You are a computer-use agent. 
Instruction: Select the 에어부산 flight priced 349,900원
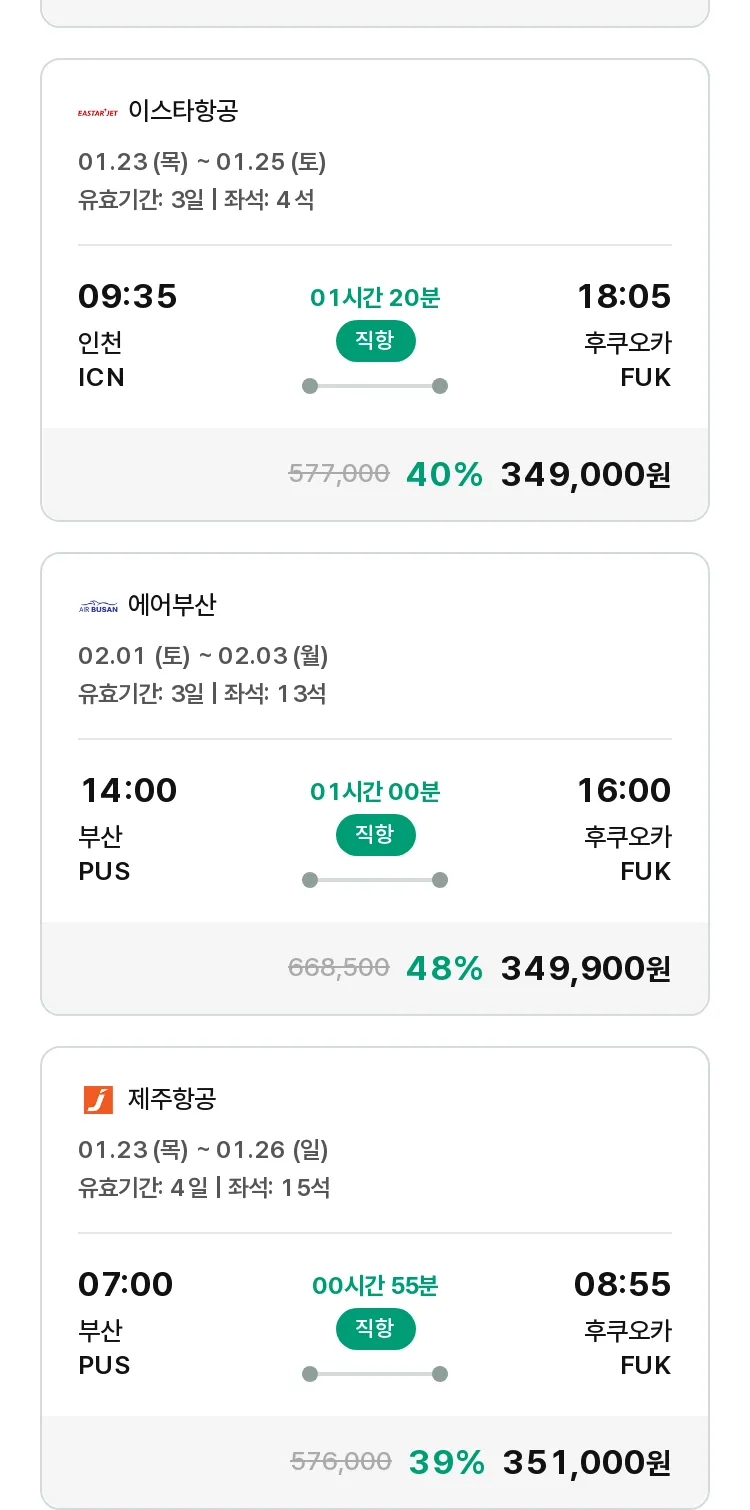click(x=375, y=784)
